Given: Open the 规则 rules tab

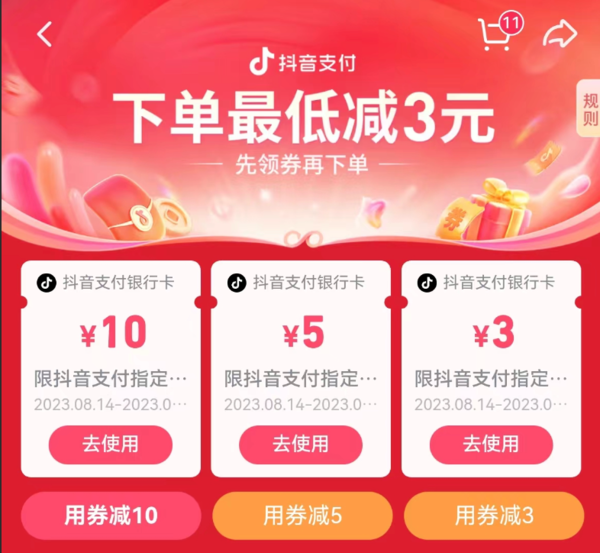Looking at the screenshot, I should [588, 112].
